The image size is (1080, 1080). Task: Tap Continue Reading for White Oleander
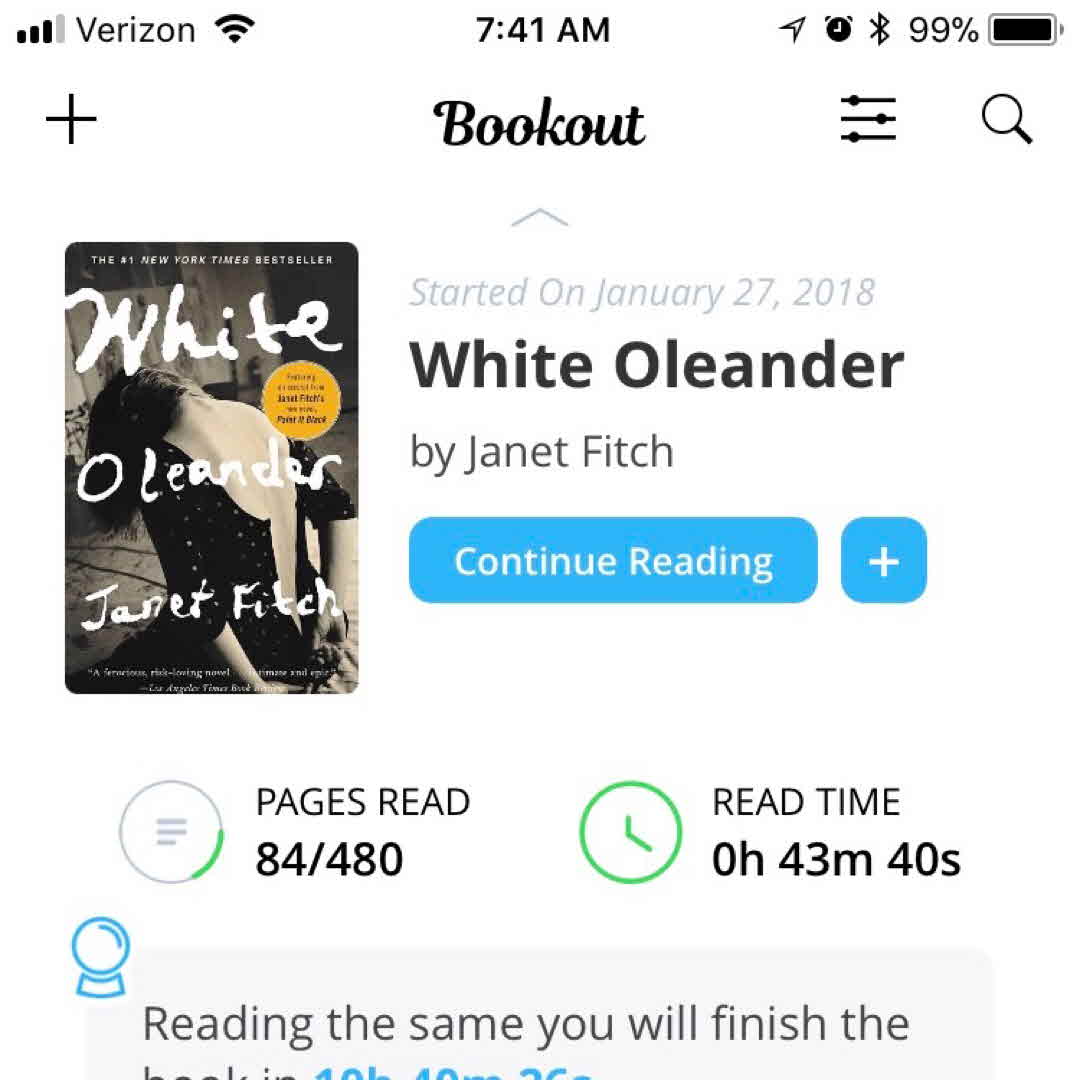(613, 561)
